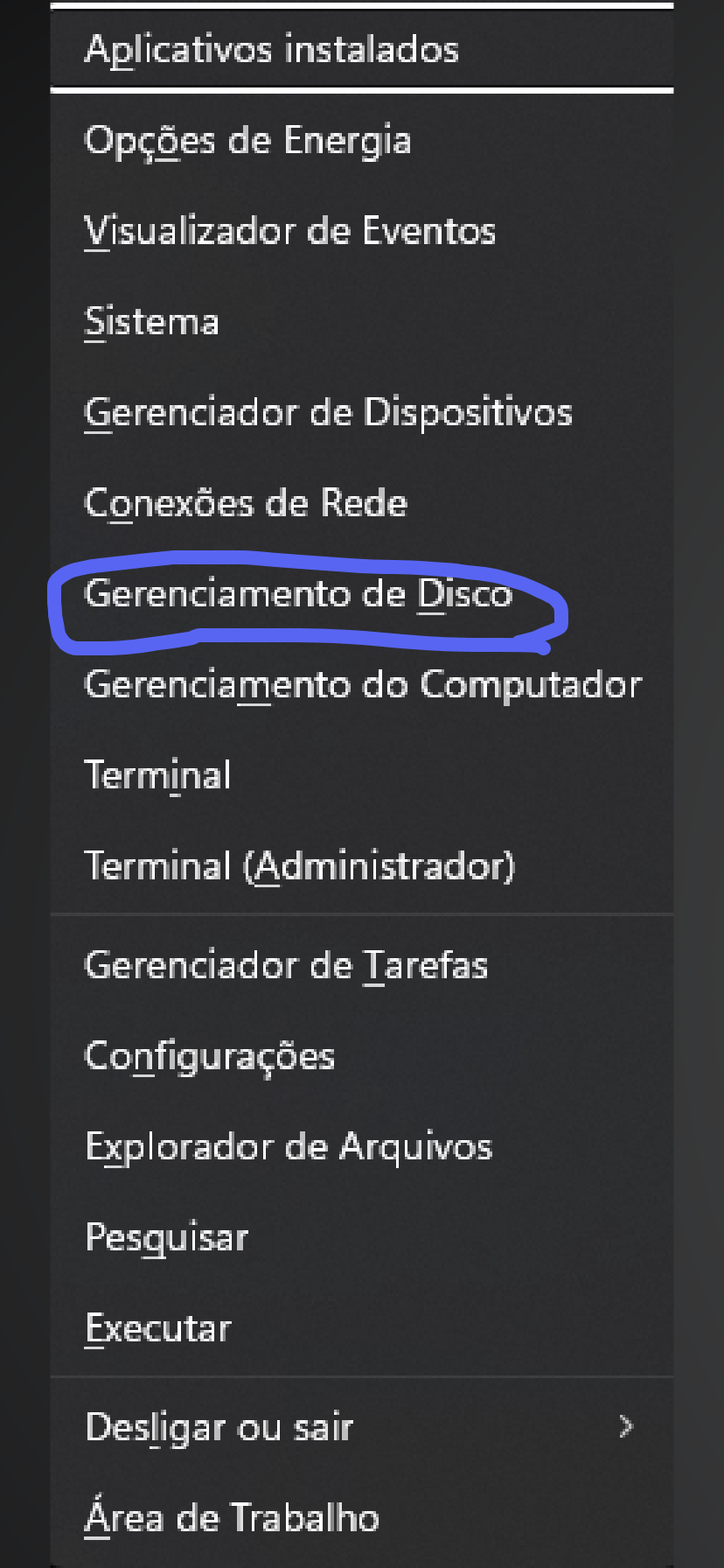Open Gerenciador de Tarefas

tap(286, 965)
